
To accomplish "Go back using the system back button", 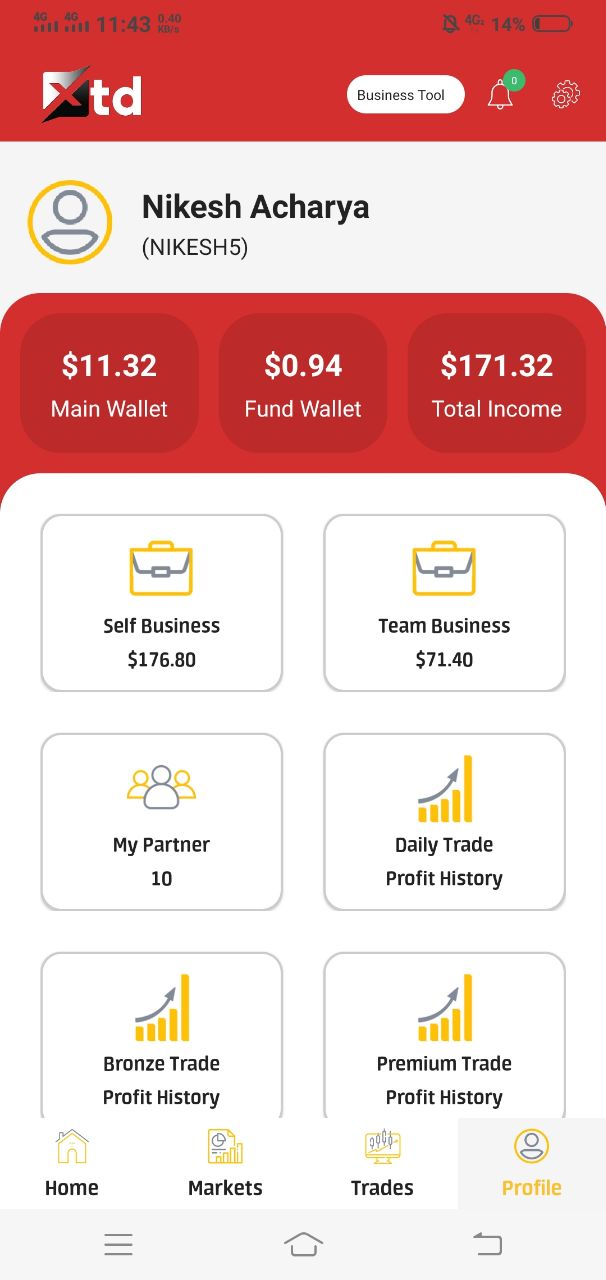I will tap(487, 1244).
